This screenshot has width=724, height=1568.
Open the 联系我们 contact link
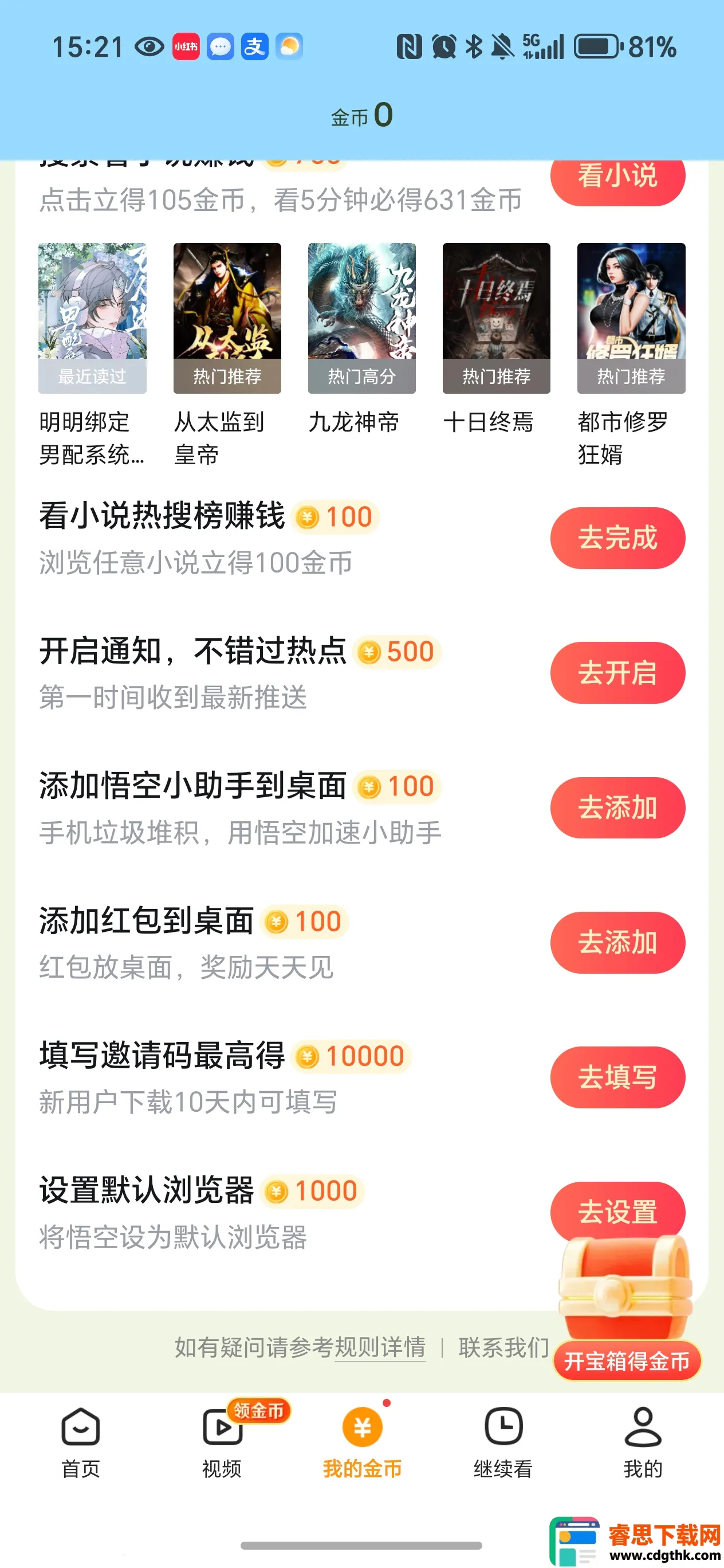[x=503, y=1348]
